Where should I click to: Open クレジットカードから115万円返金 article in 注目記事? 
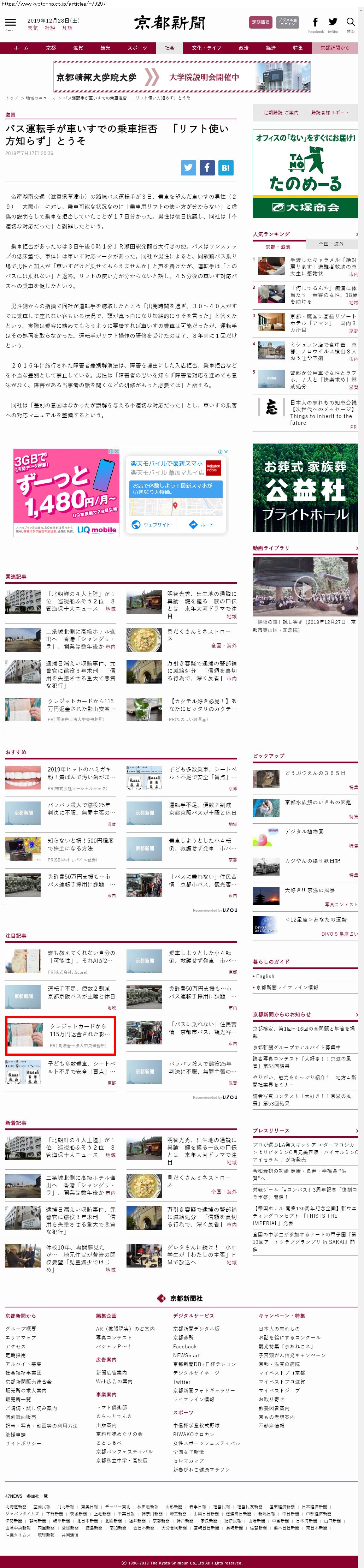[x=80, y=1030]
